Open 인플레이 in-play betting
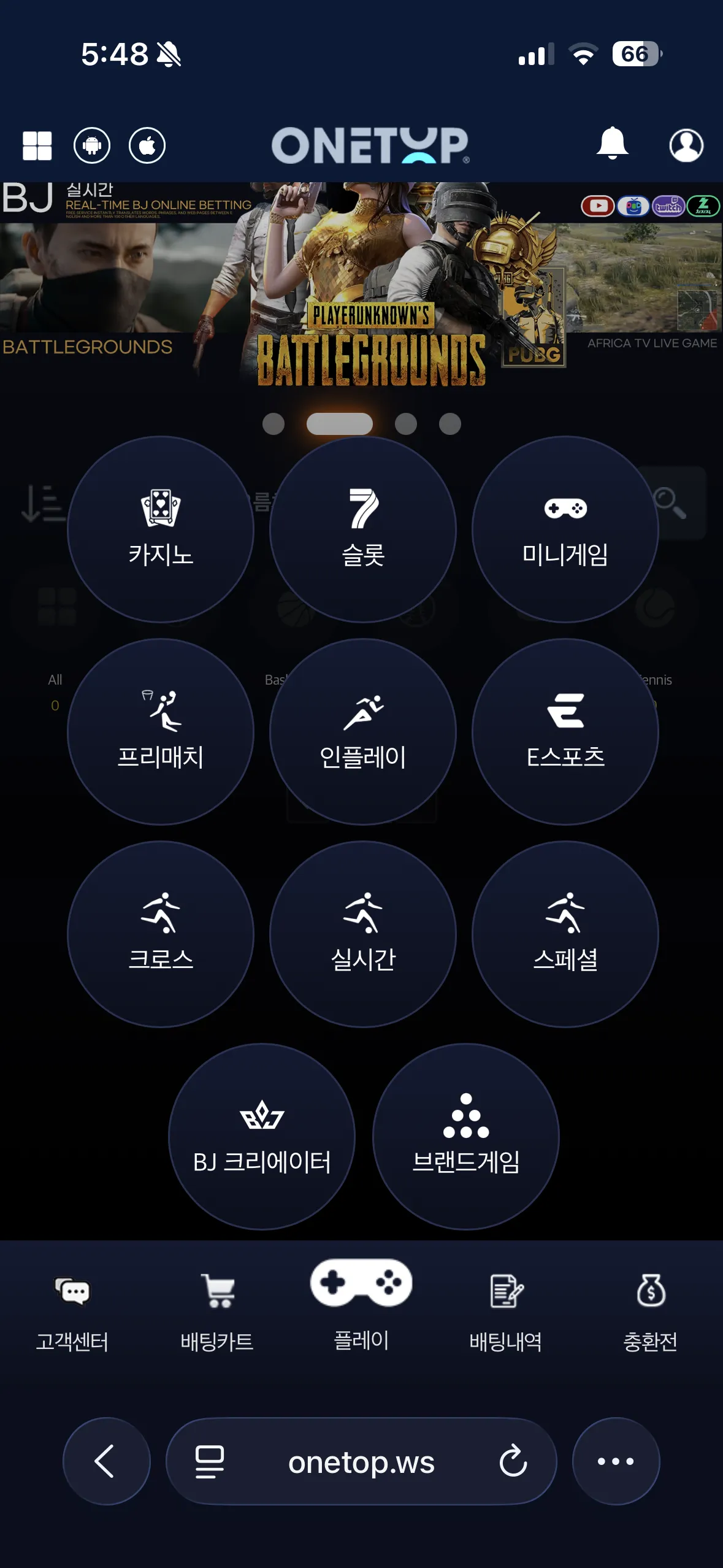Viewport: 723px width, 1568px height. pos(363,732)
